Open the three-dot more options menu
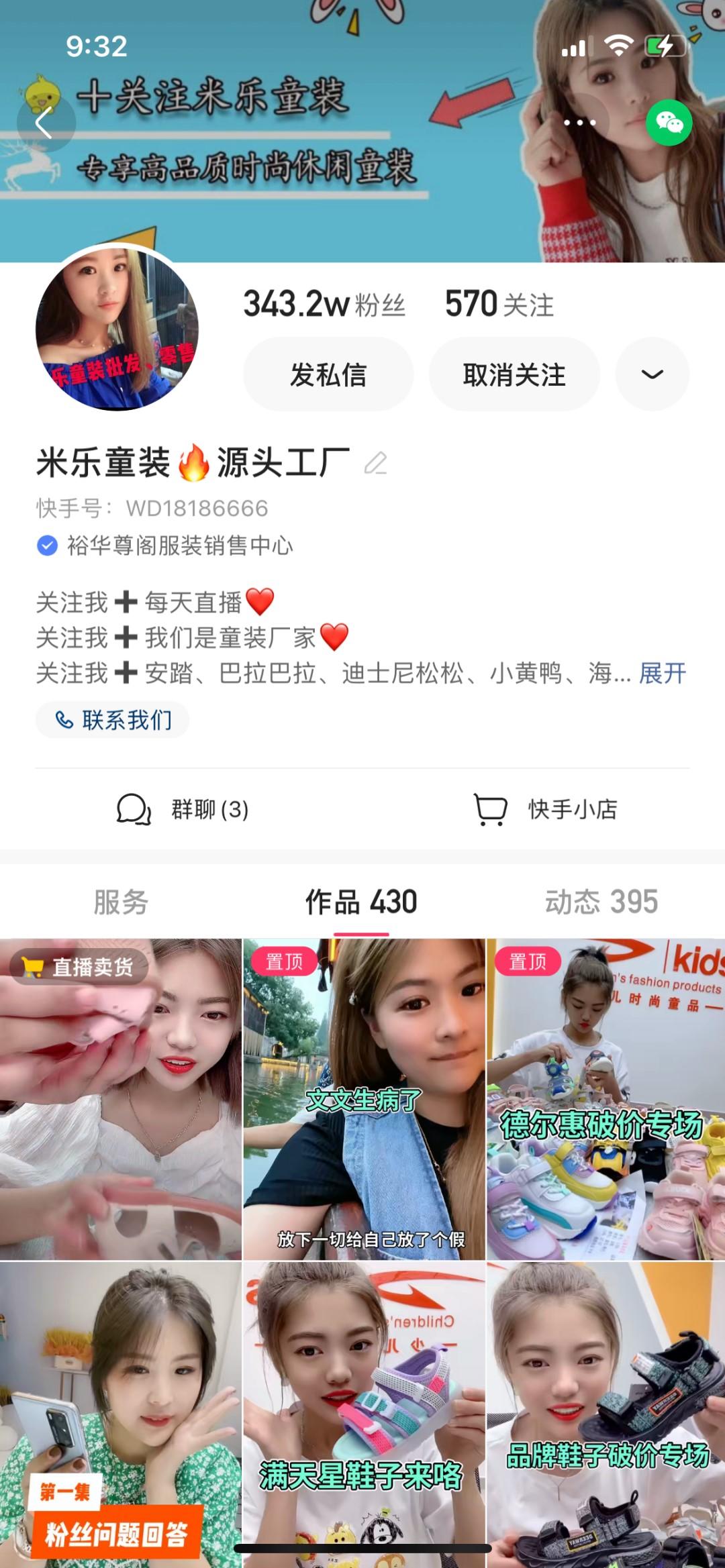The image size is (725, 1568). (x=579, y=123)
